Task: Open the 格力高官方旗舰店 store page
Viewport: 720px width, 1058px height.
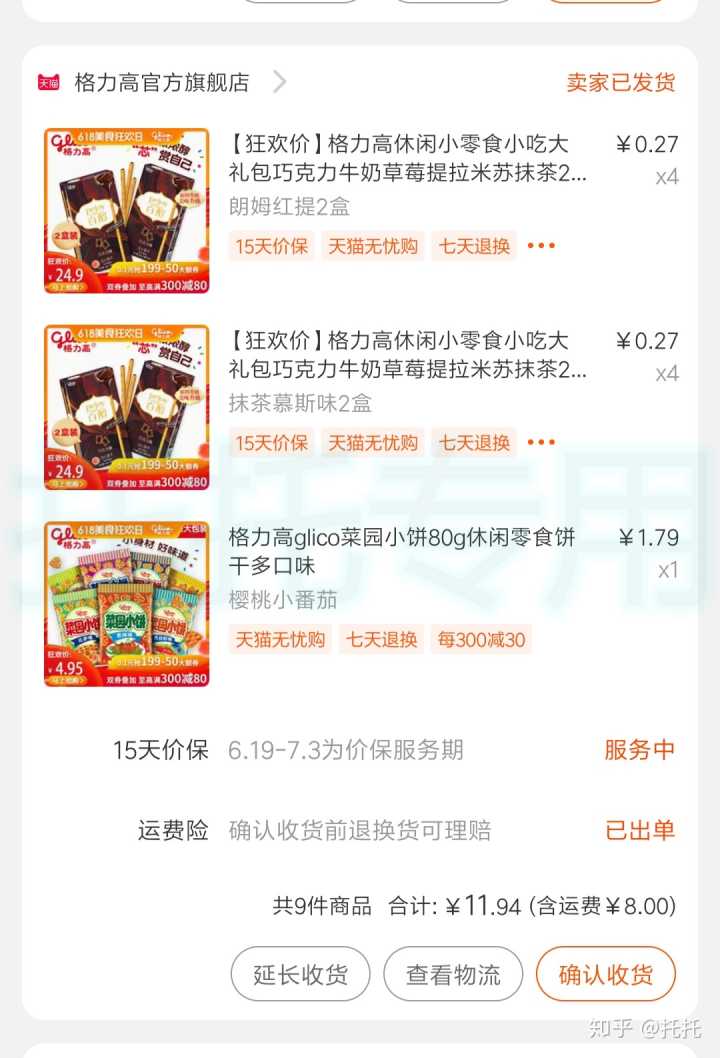Action: (x=162, y=82)
